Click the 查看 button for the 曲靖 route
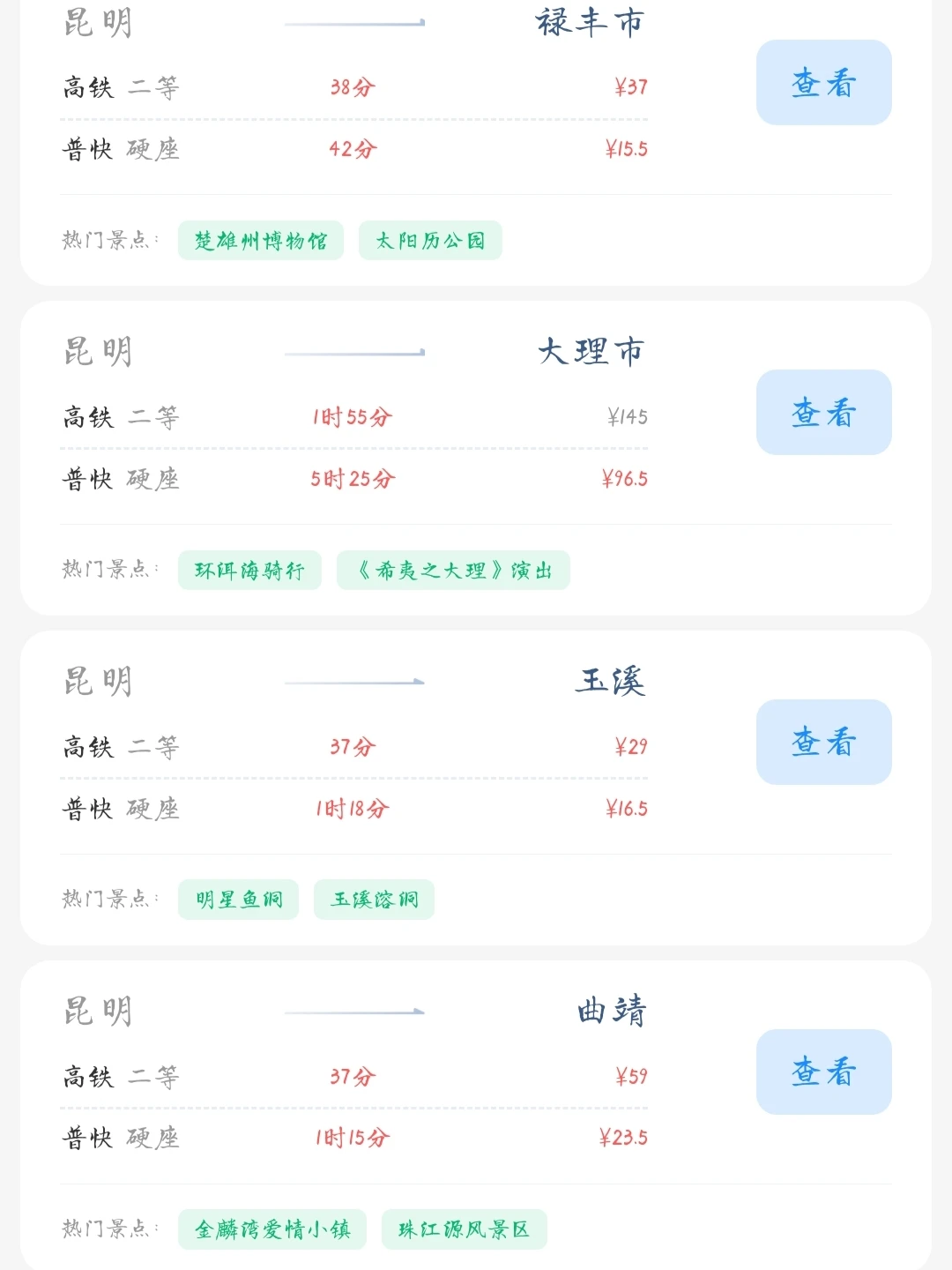Screen dimensions: 952x1270 tap(823, 1072)
